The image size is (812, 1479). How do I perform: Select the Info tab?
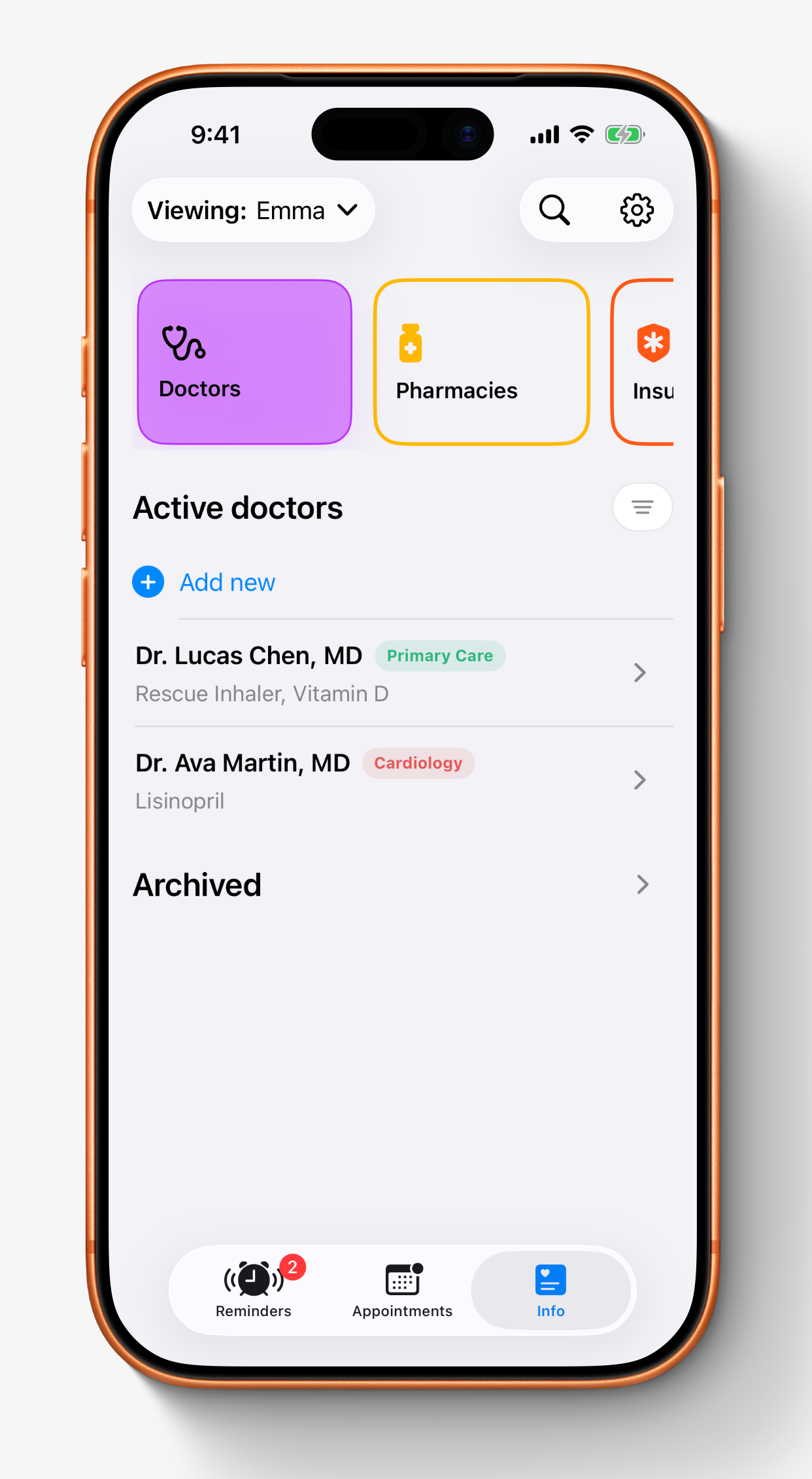550,1291
